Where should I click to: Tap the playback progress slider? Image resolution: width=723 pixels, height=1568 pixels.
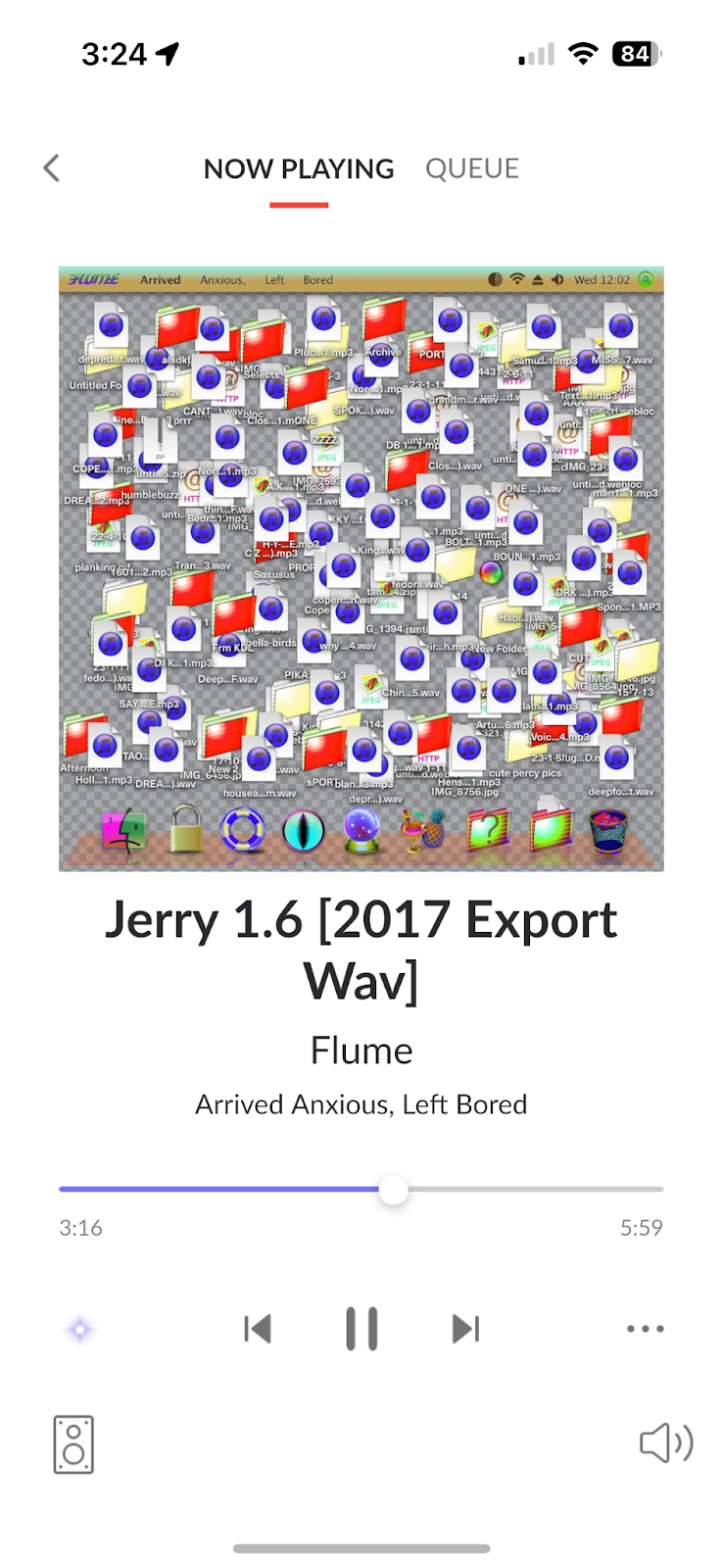(393, 1190)
